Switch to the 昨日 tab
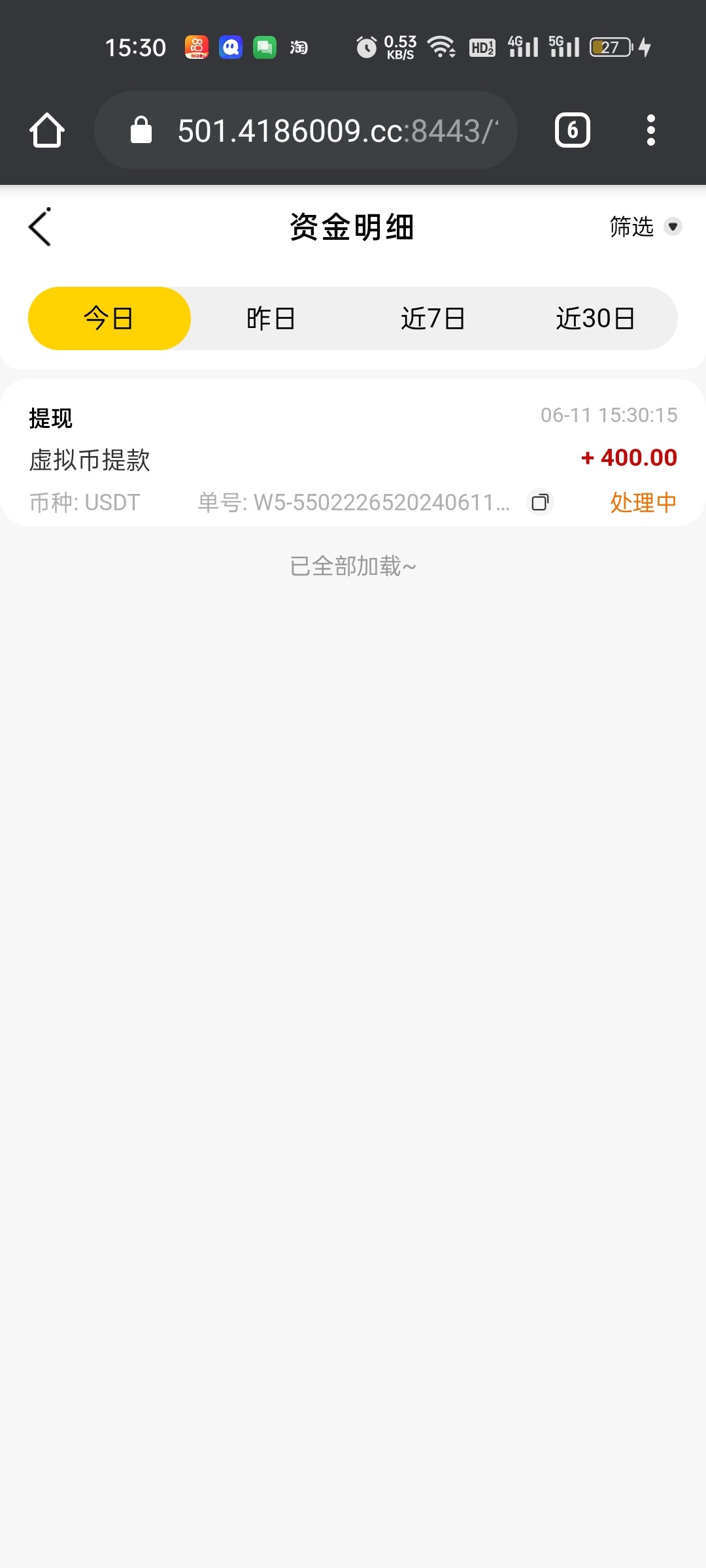This screenshot has height=1568, width=706. (271, 319)
